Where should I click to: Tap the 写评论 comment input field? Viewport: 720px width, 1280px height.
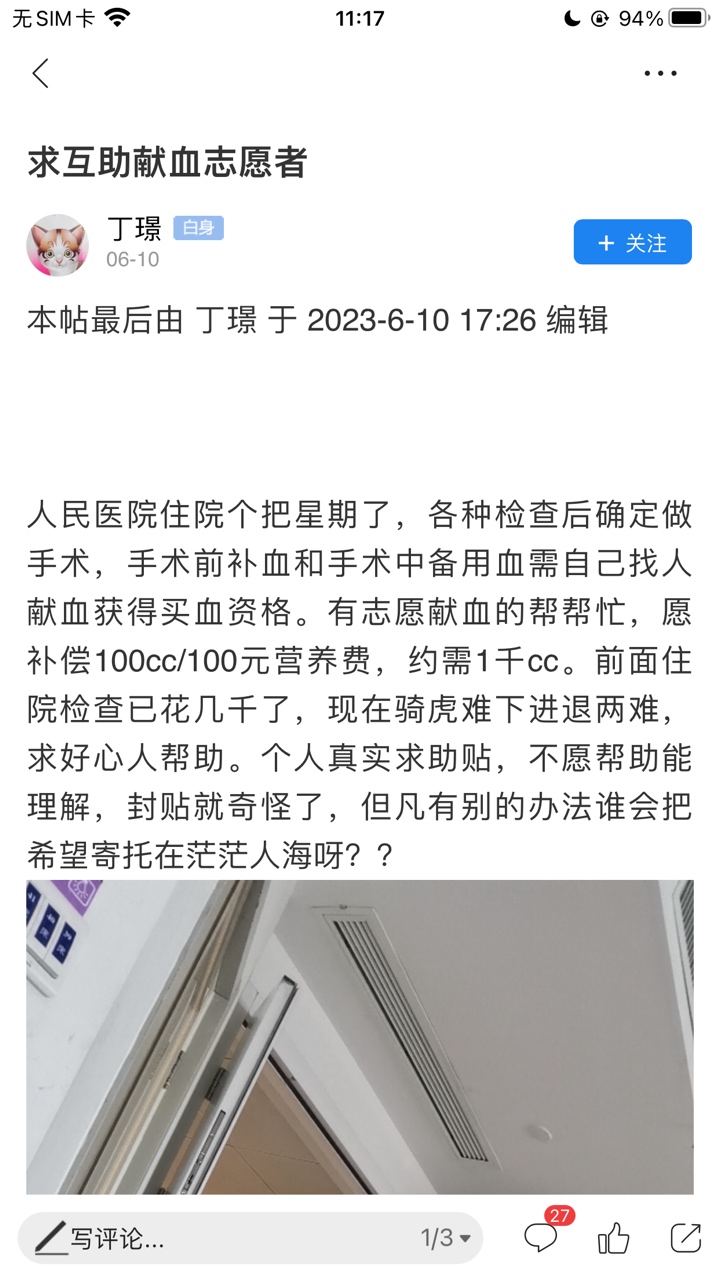pyautogui.click(x=200, y=1239)
